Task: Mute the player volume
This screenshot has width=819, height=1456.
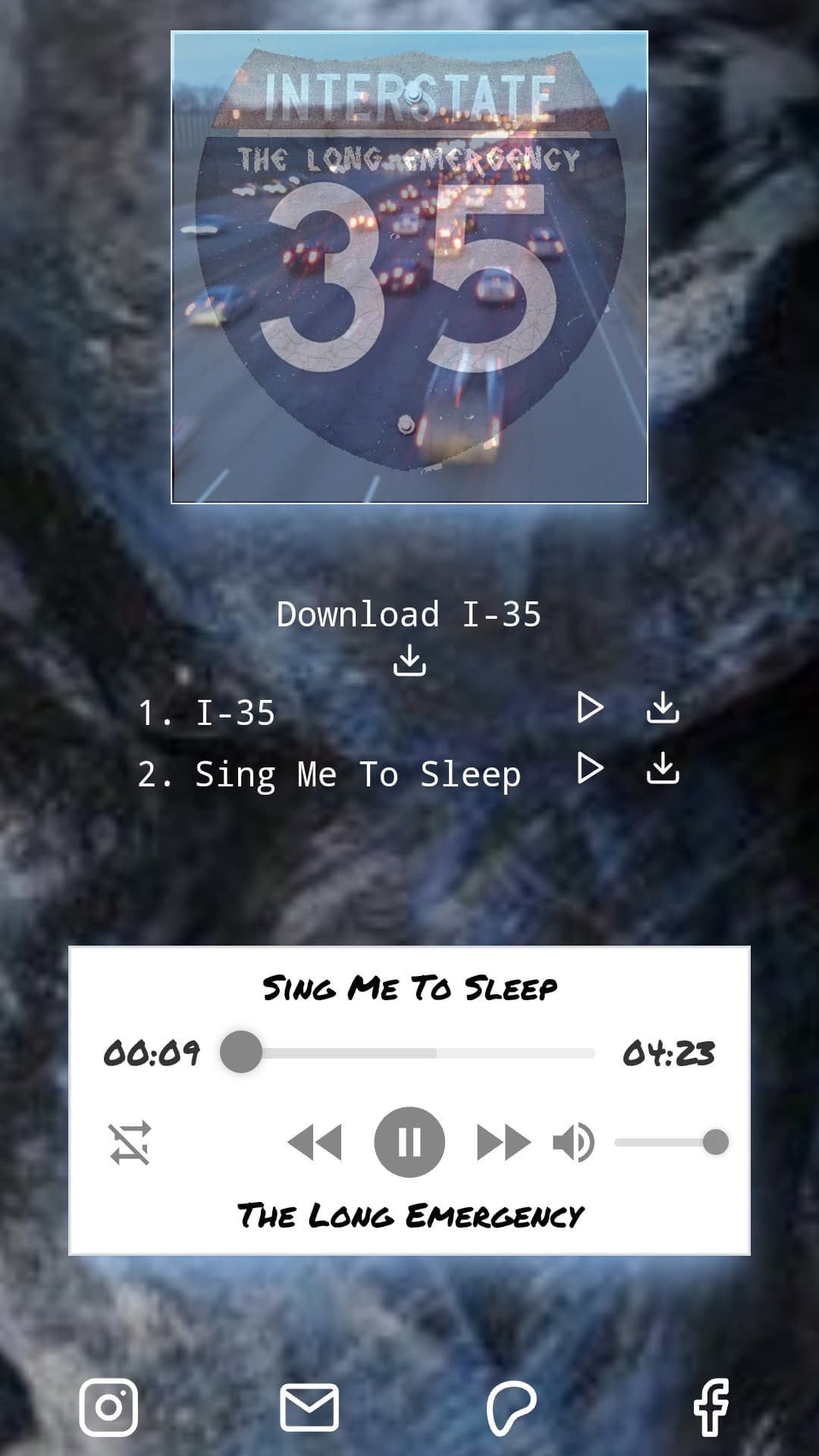Action: click(573, 1142)
